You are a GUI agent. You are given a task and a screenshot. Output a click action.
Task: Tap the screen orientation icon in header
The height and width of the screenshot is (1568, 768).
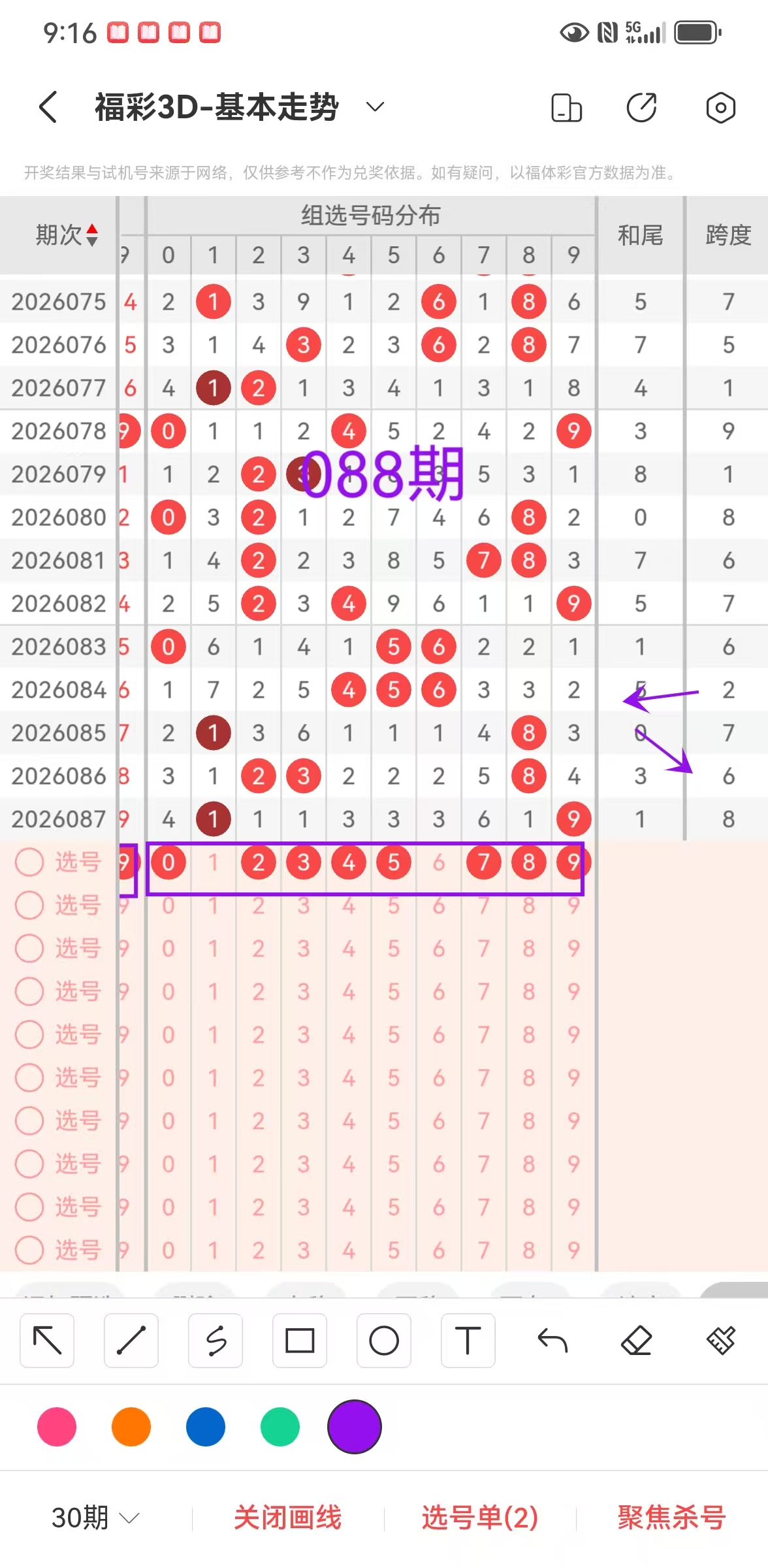pyautogui.click(x=566, y=108)
